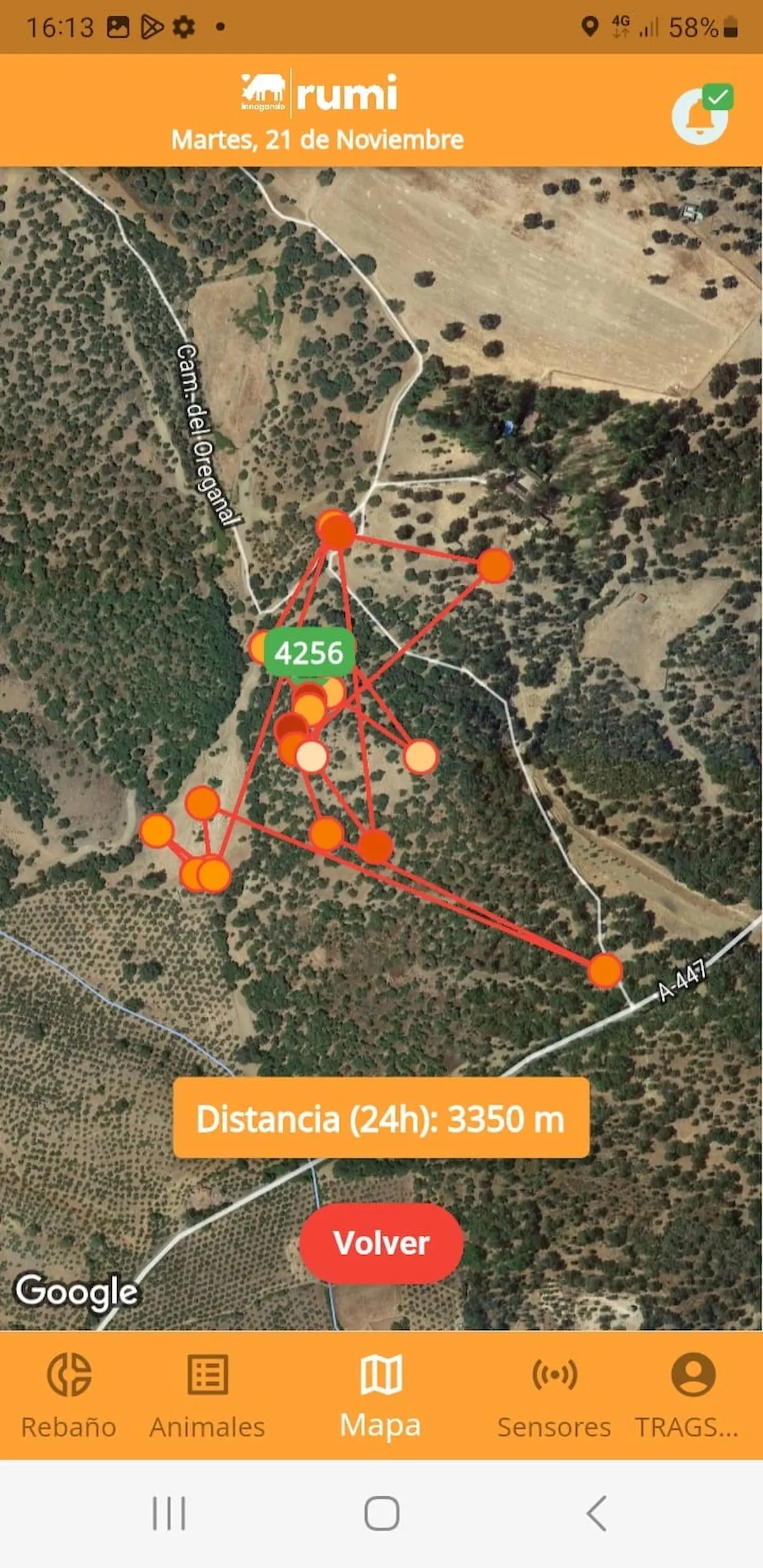Image resolution: width=763 pixels, height=1568 pixels.
Task: Switch to the Rebaño tab
Action: tap(69, 1396)
